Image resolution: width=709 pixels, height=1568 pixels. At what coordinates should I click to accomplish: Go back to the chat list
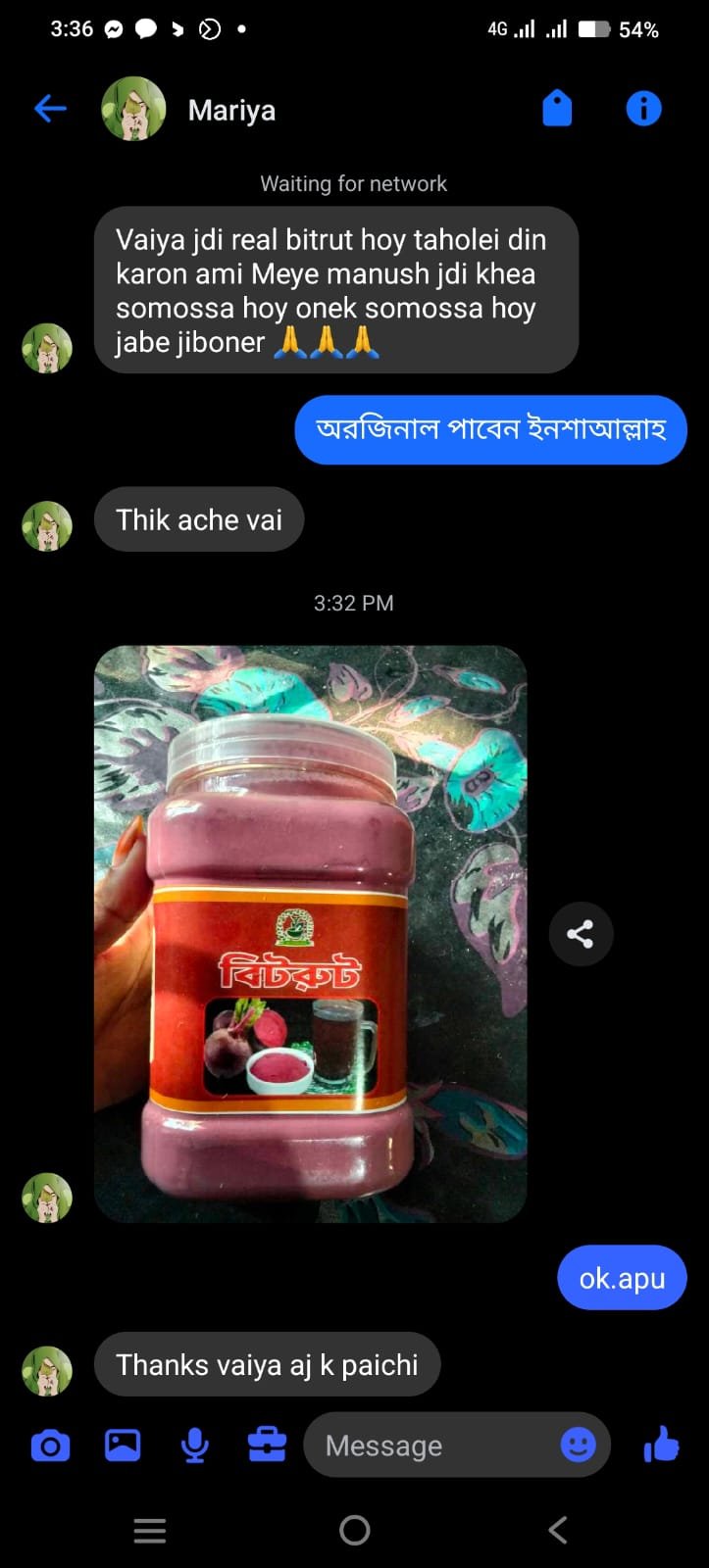click(50, 109)
